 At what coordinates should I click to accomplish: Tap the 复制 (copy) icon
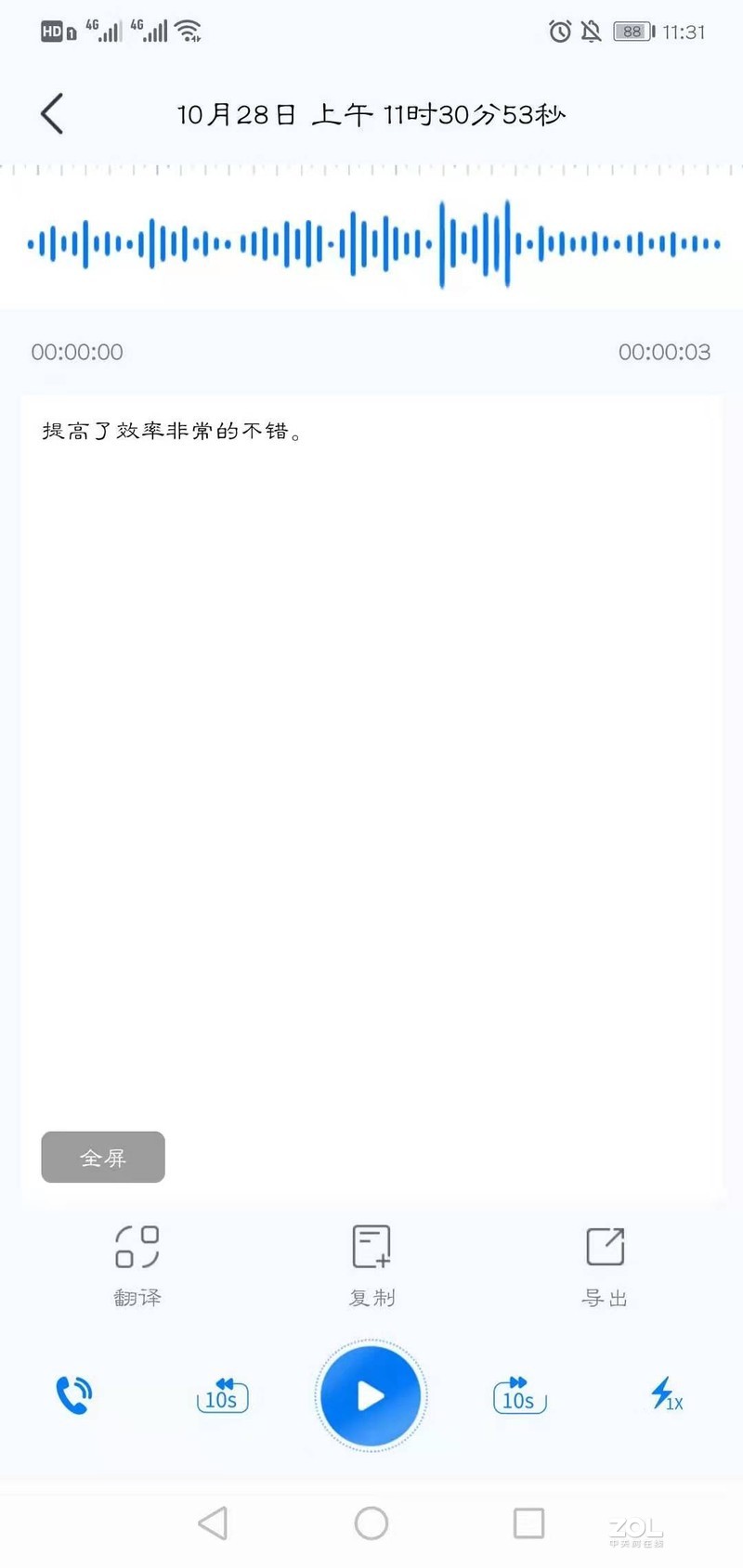(371, 1246)
